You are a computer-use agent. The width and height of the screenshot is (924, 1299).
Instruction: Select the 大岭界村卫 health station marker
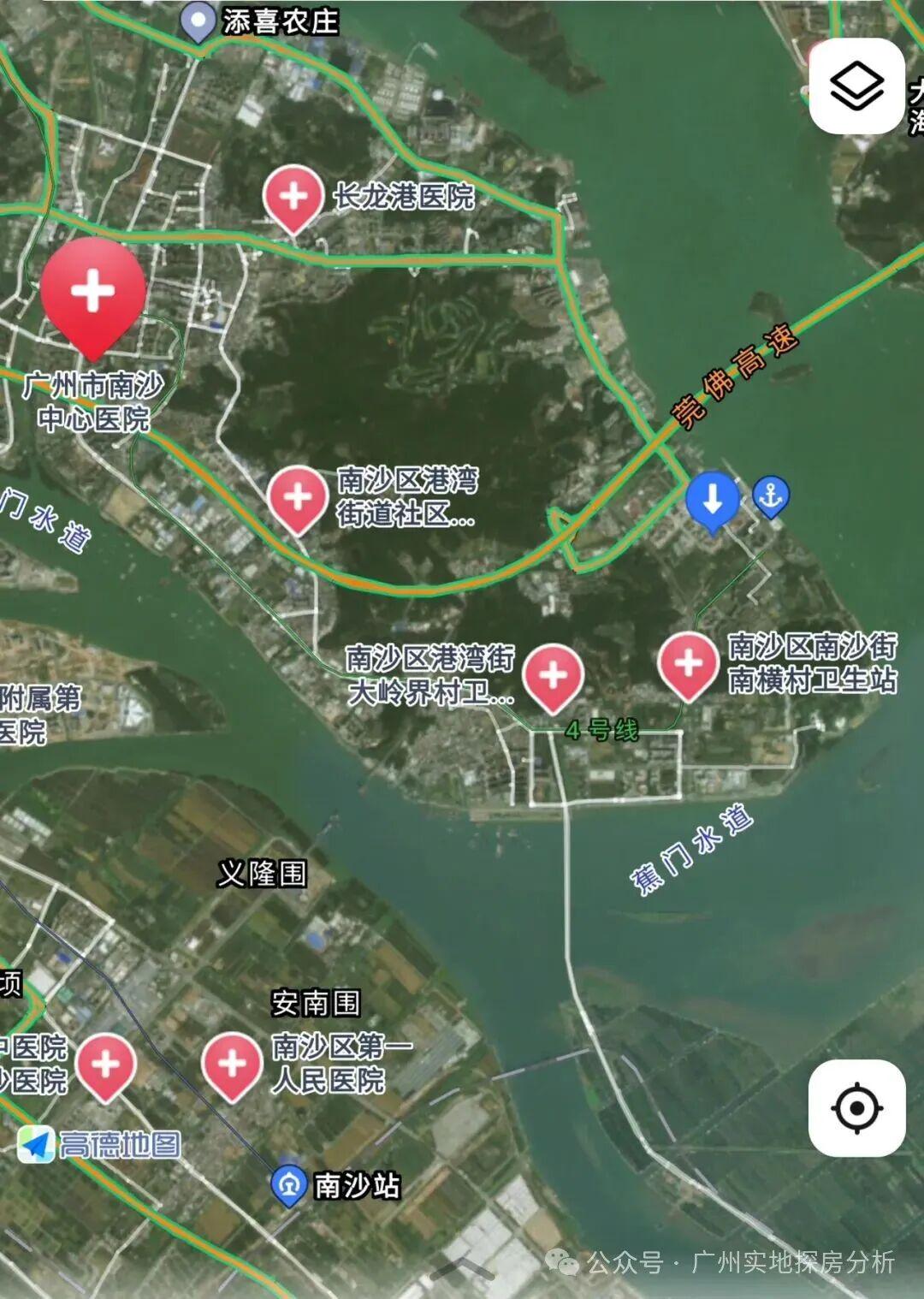[553, 676]
